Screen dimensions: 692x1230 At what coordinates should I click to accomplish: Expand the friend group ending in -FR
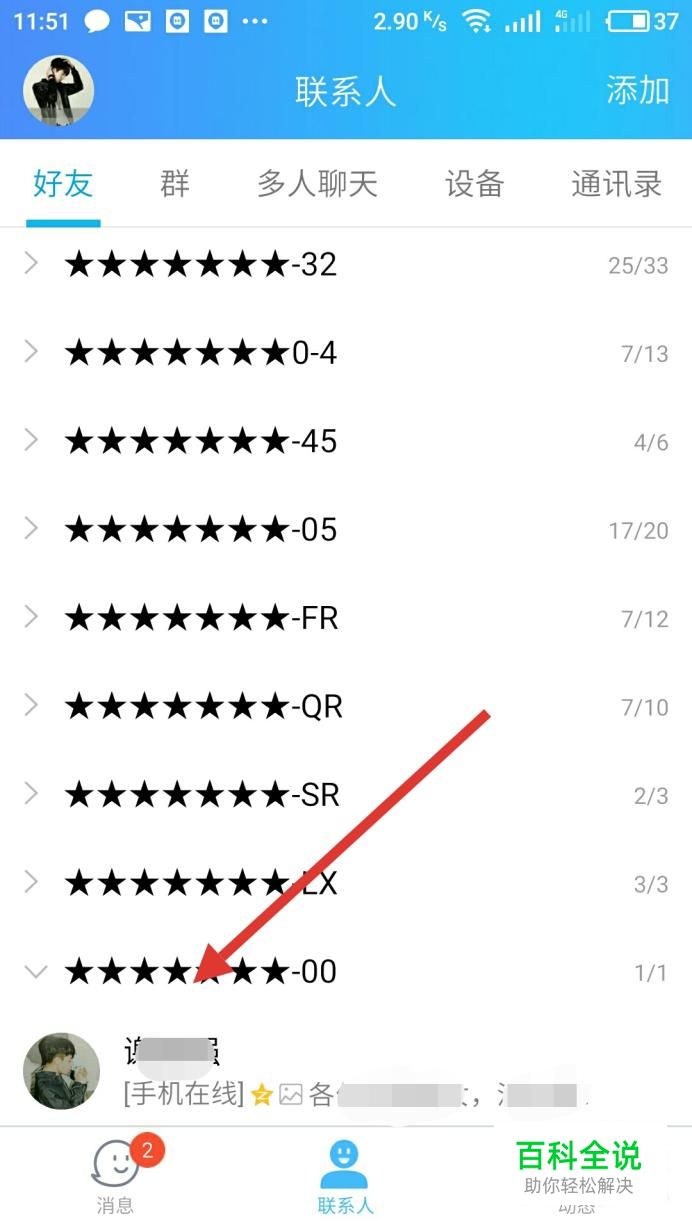[x=346, y=618]
